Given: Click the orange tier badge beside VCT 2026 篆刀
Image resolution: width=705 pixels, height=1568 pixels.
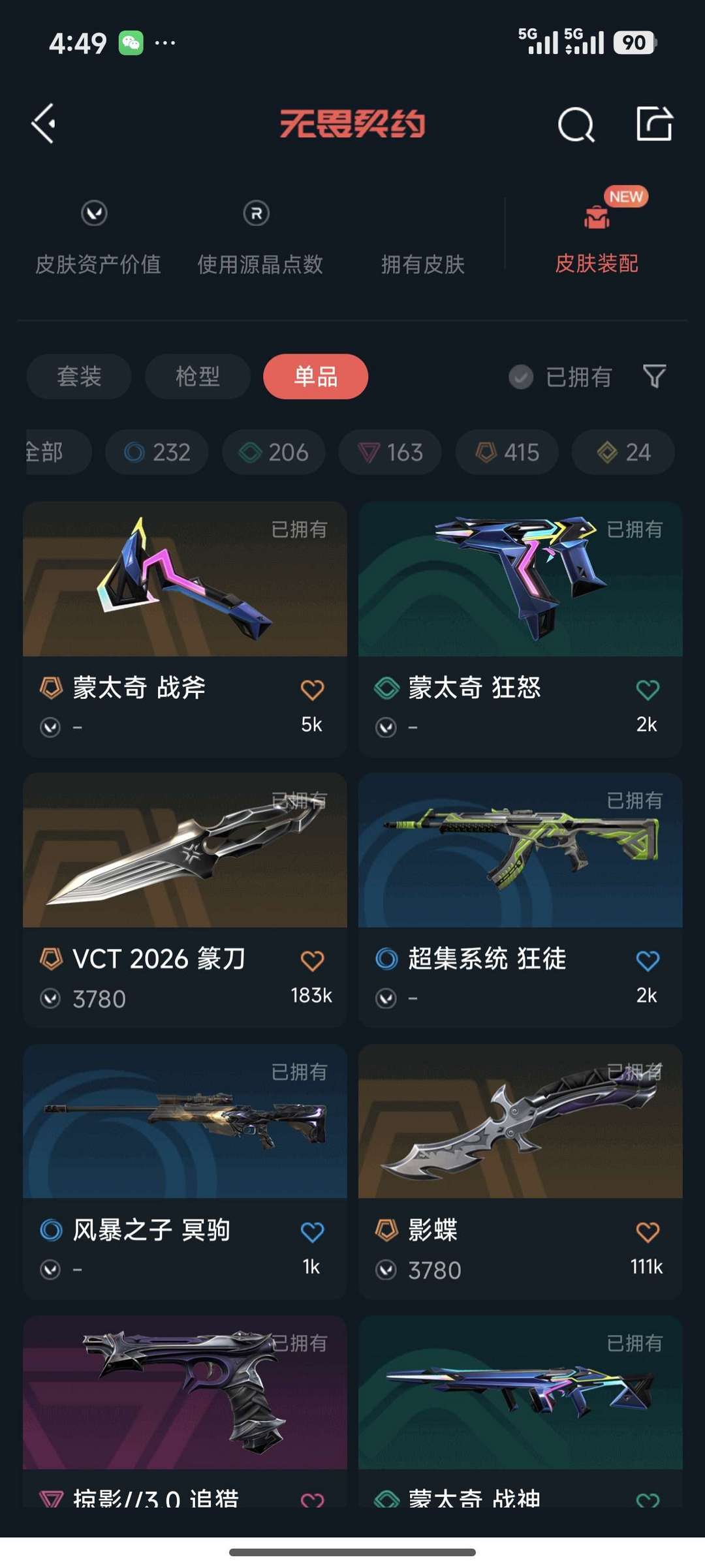Looking at the screenshot, I should [51, 959].
